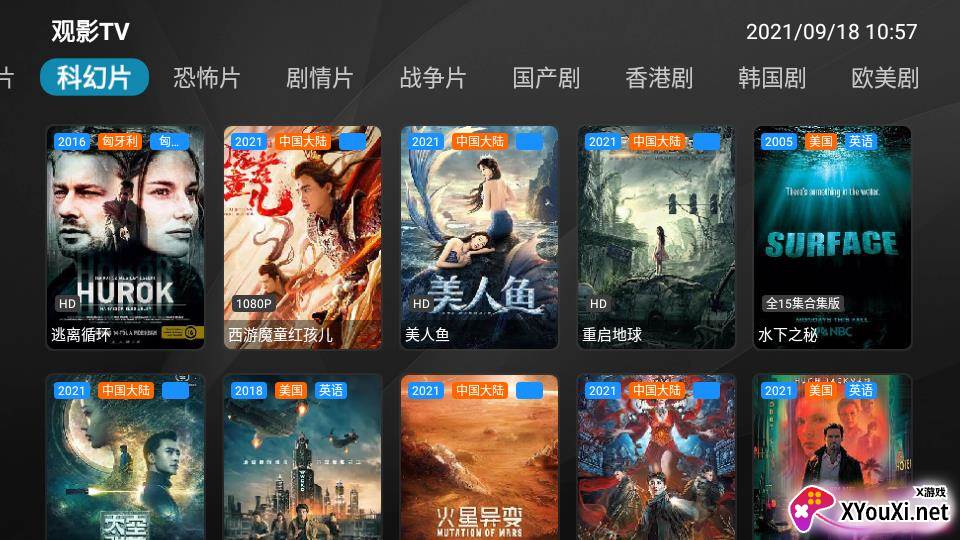Open the 战争片 tab
Screen dimensions: 960x540
point(433,78)
